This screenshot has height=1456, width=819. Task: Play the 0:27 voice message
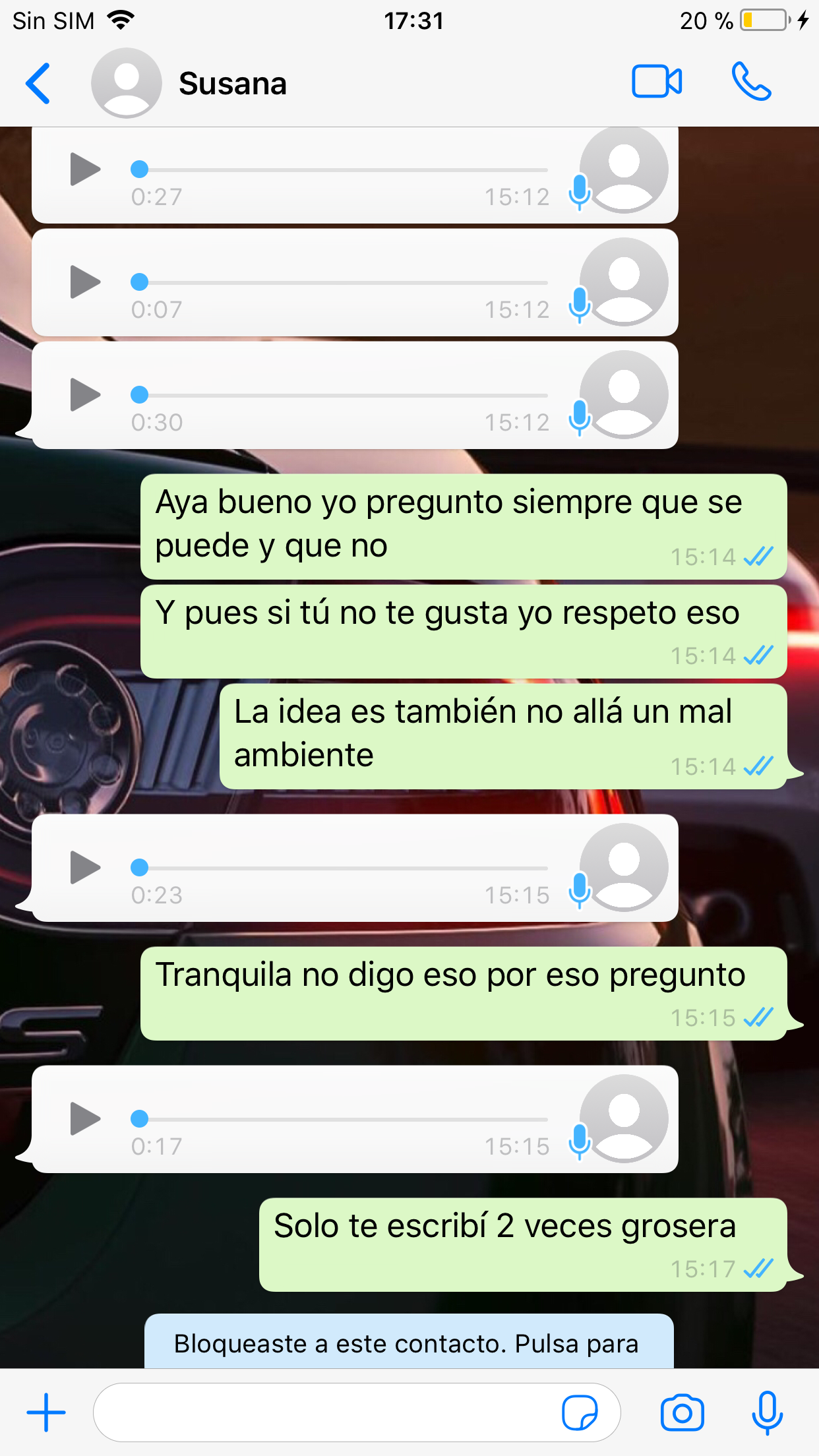coord(85,169)
